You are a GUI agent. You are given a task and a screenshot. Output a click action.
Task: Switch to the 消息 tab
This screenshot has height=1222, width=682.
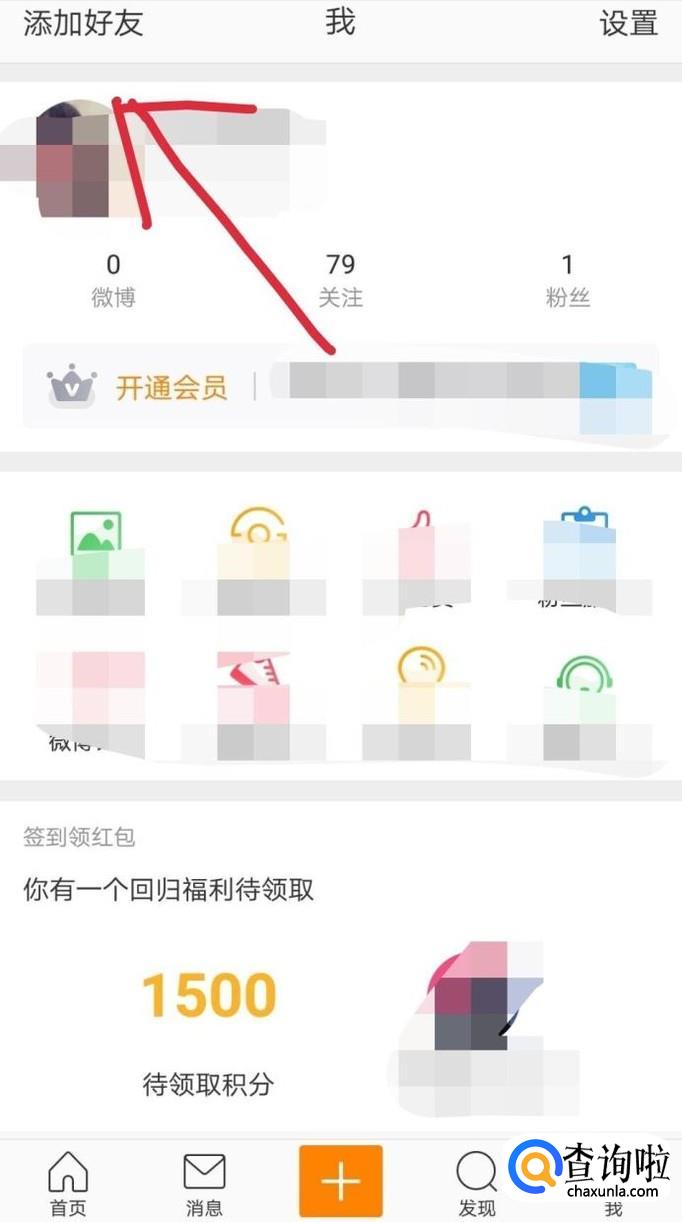pos(204,1184)
